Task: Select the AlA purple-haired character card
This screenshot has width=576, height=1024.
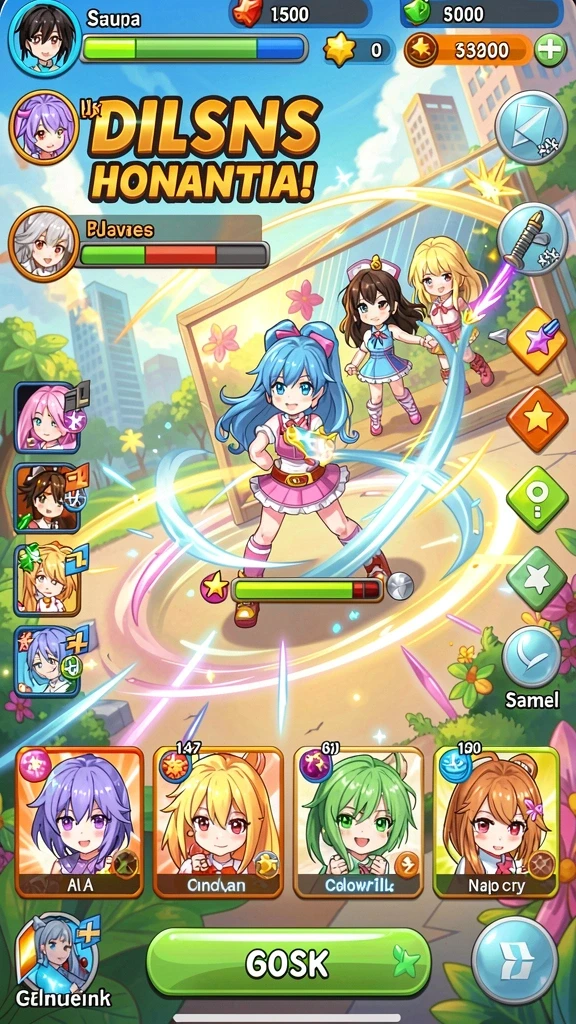Action: pos(80,822)
